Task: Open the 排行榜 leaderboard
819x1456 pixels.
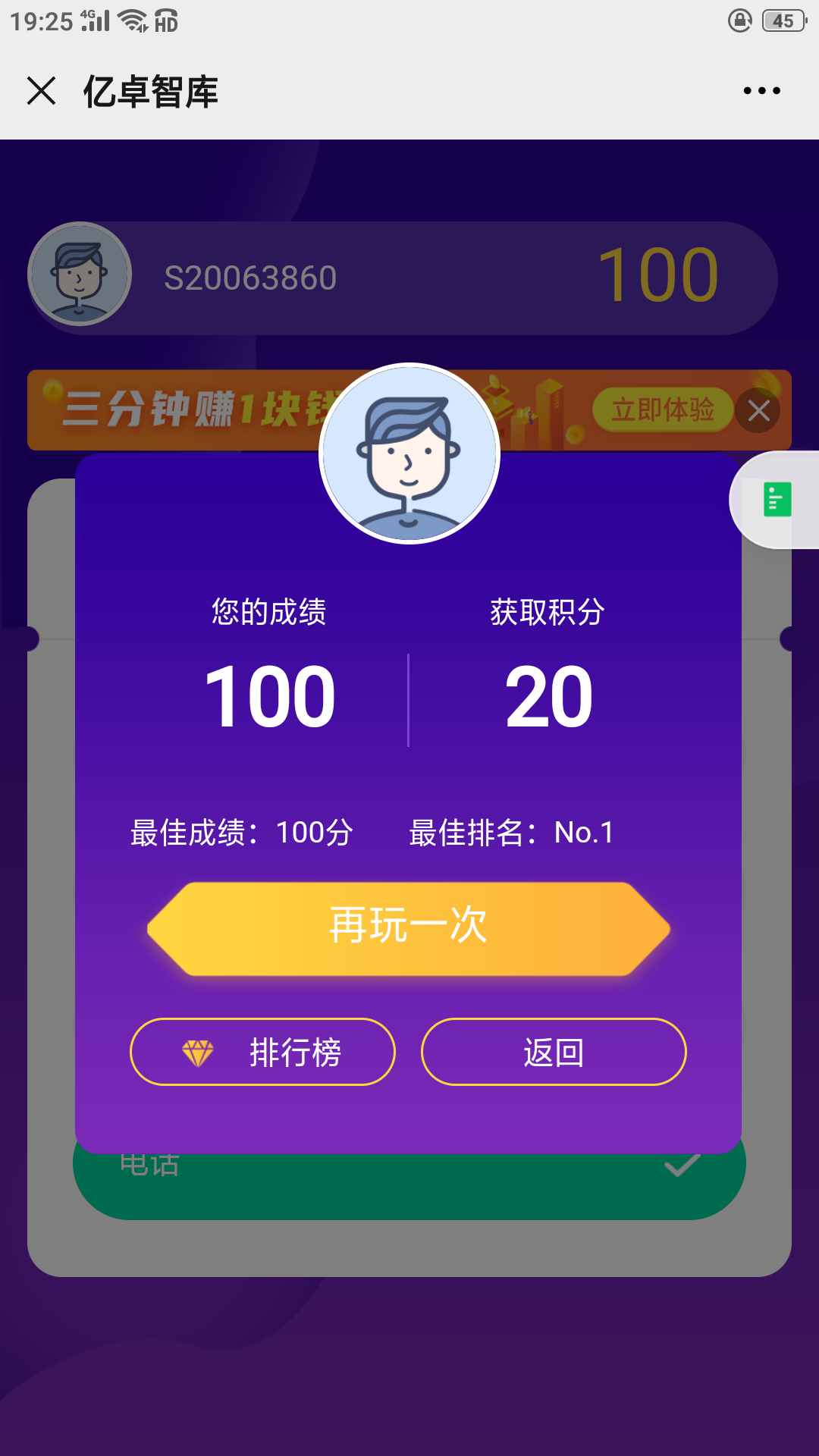Action: pos(262,1052)
